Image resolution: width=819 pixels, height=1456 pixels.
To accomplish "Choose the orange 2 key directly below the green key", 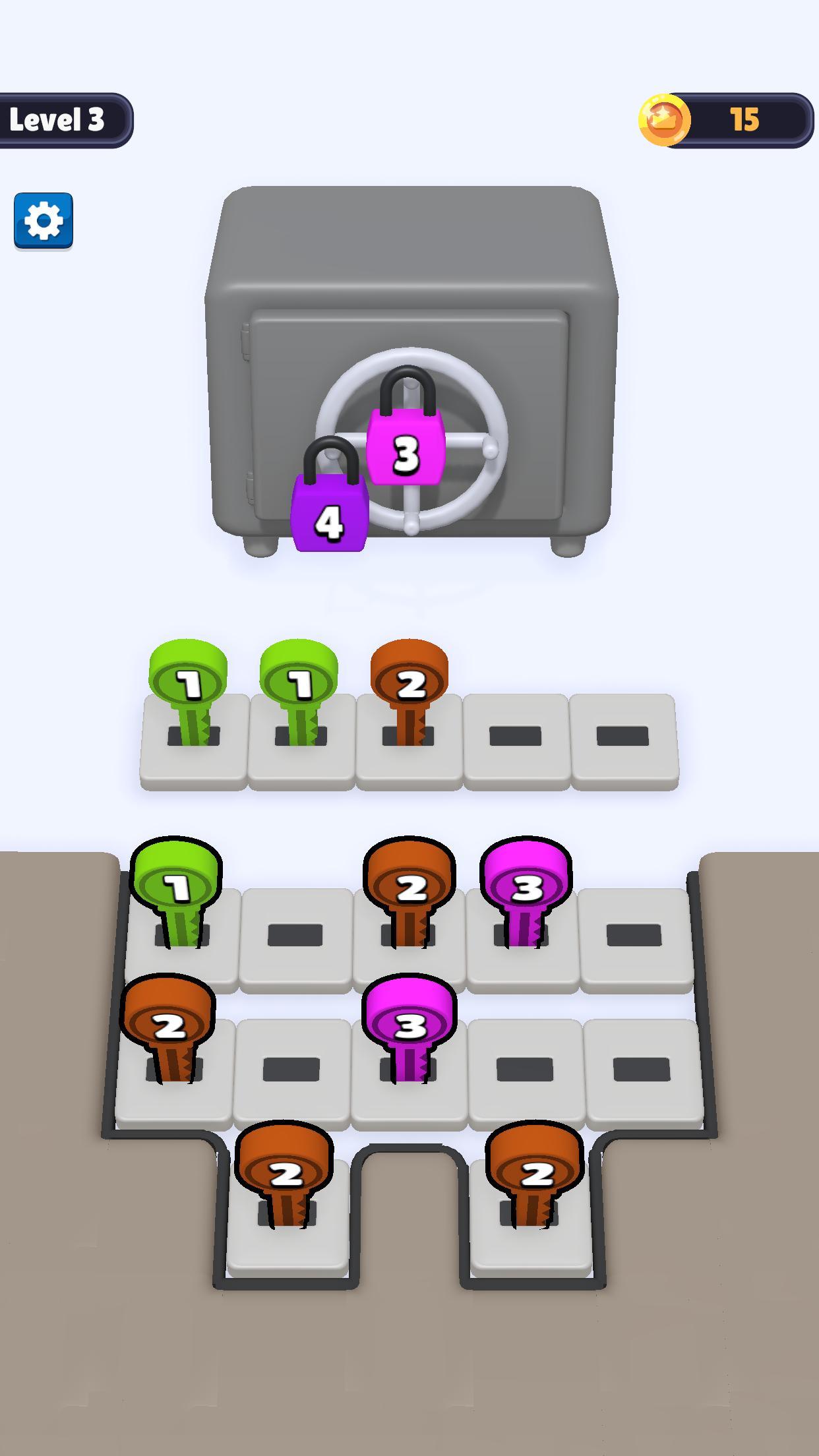I will [168, 1026].
